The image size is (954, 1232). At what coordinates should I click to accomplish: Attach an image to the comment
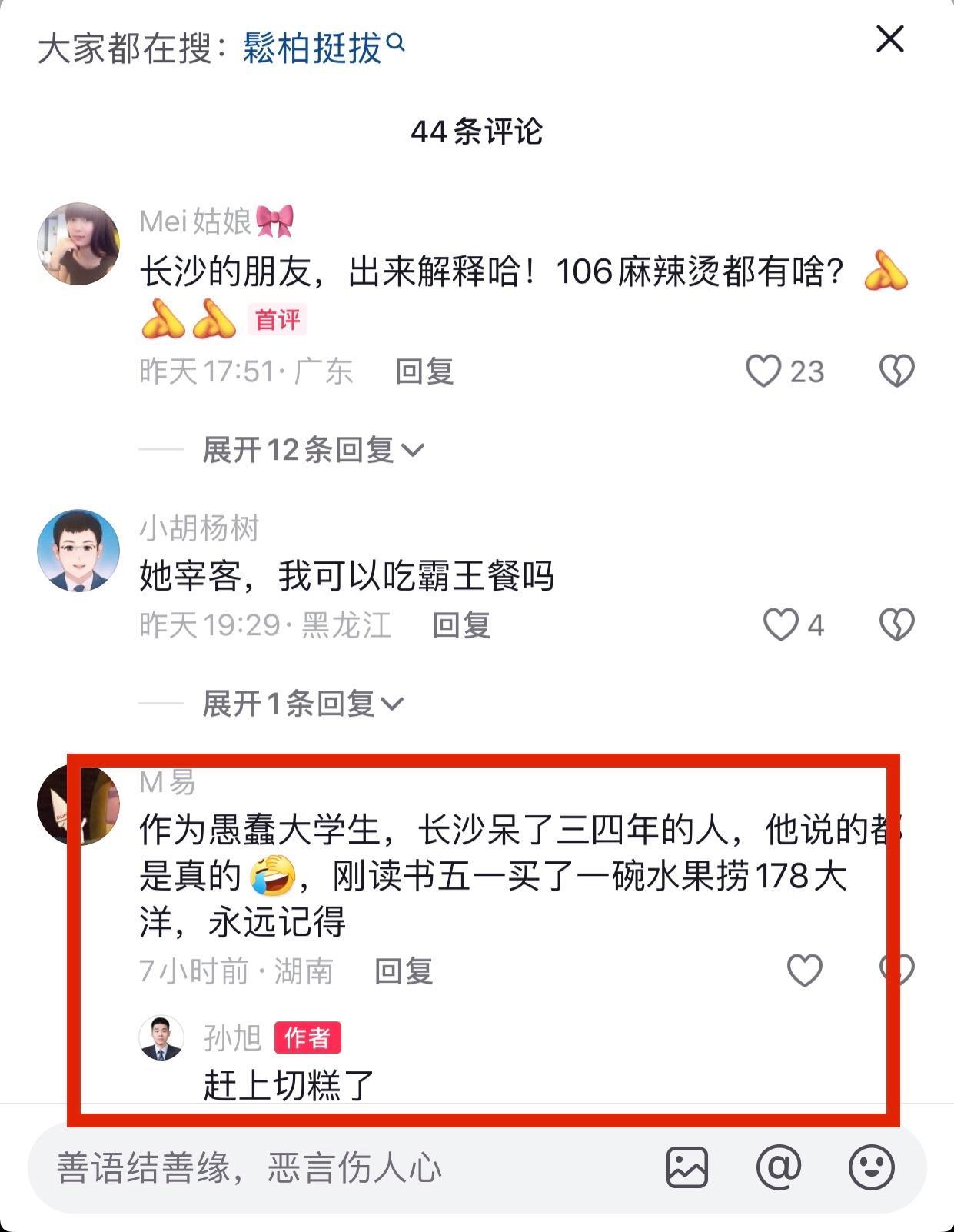pyautogui.click(x=686, y=1168)
